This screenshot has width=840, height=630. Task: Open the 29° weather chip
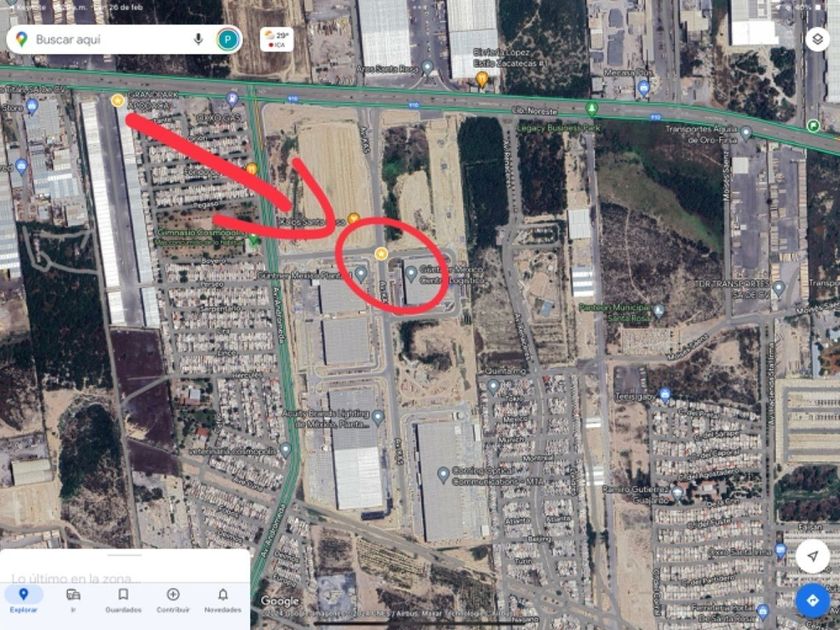point(276,39)
